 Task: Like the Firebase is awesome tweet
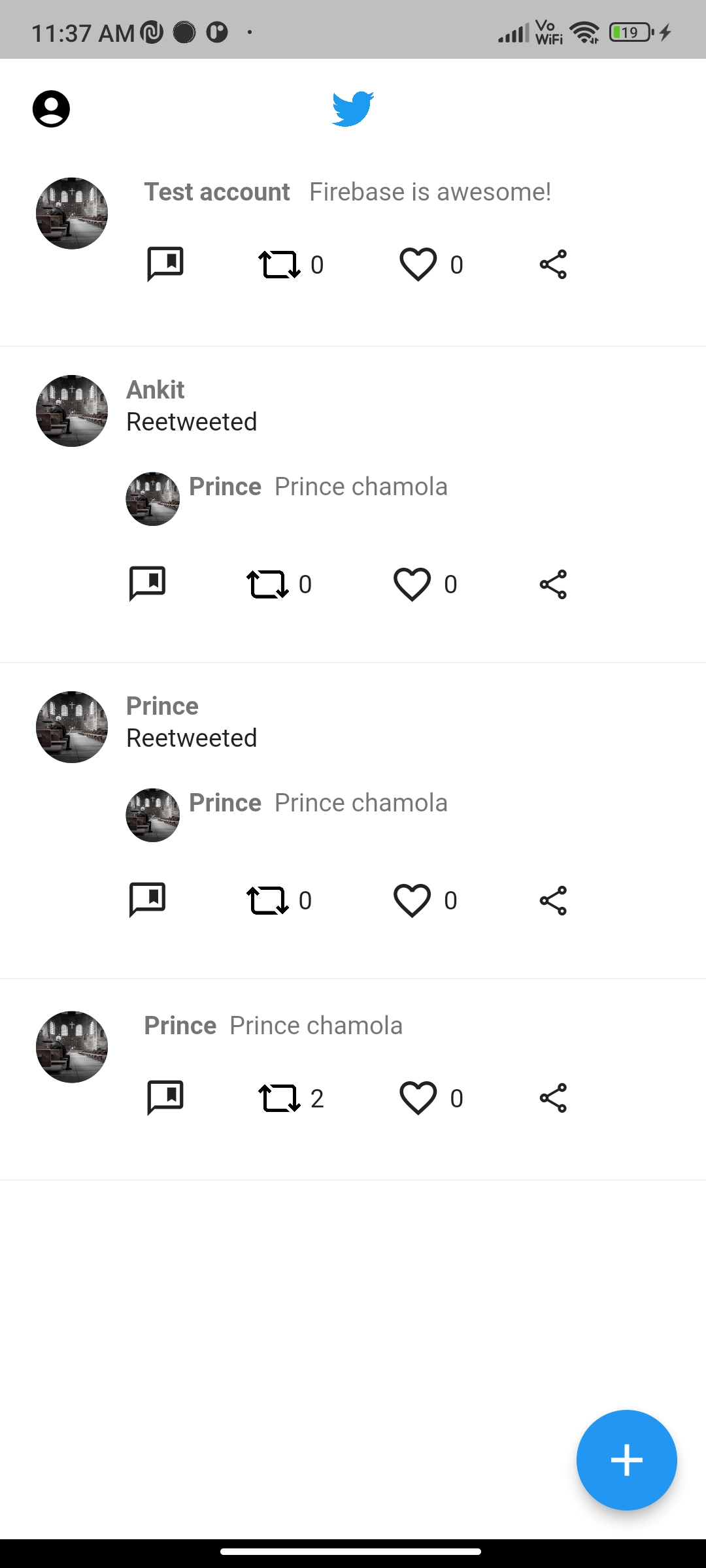419,264
